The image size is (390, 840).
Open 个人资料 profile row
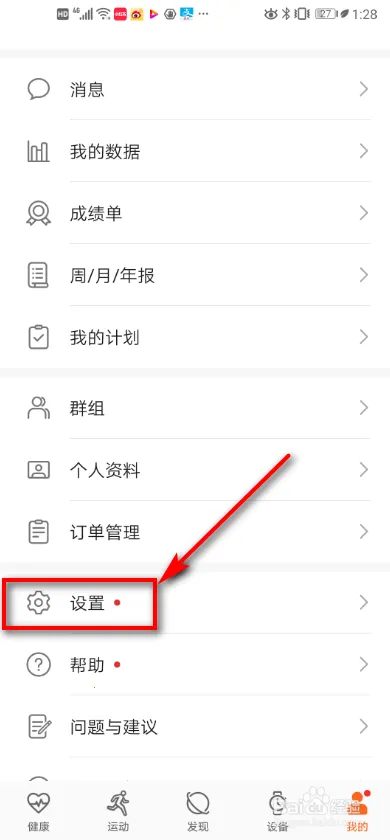(x=195, y=470)
